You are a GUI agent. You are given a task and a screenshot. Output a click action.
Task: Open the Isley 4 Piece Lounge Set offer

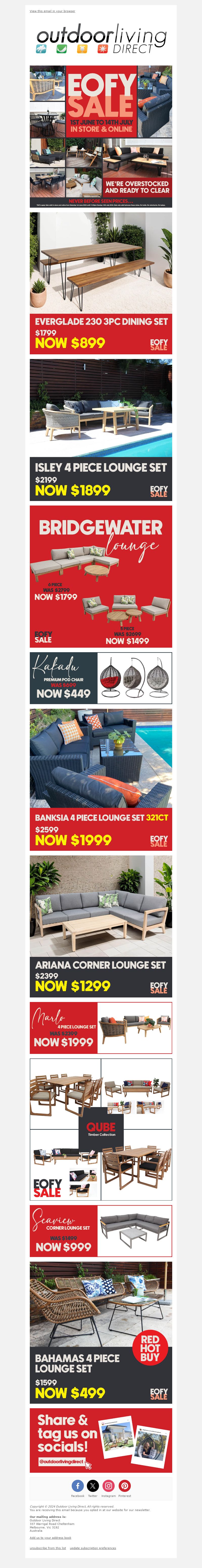pyautogui.click(x=101, y=429)
